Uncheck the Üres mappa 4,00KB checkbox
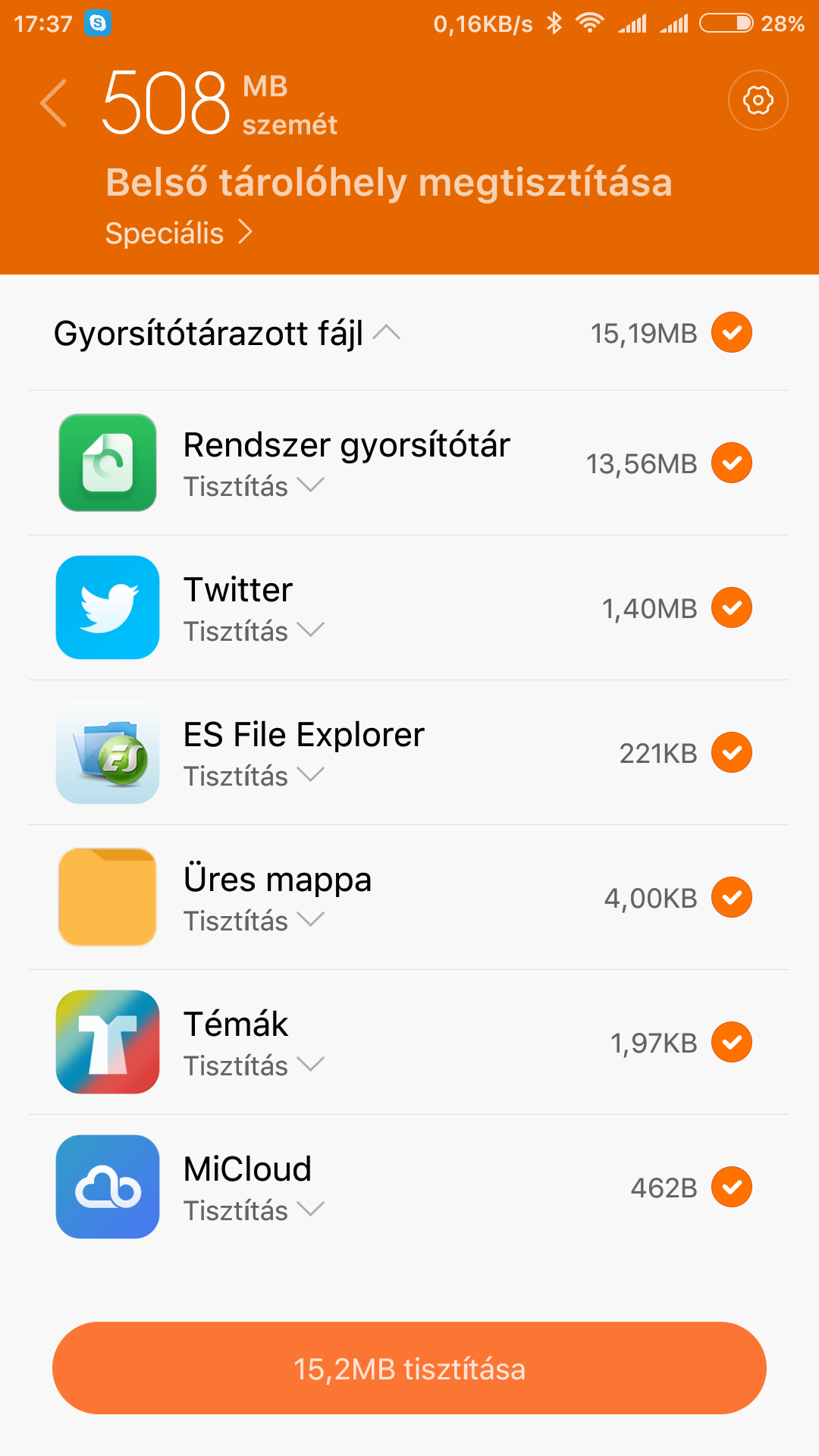The width and height of the screenshot is (819, 1456). (x=732, y=897)
